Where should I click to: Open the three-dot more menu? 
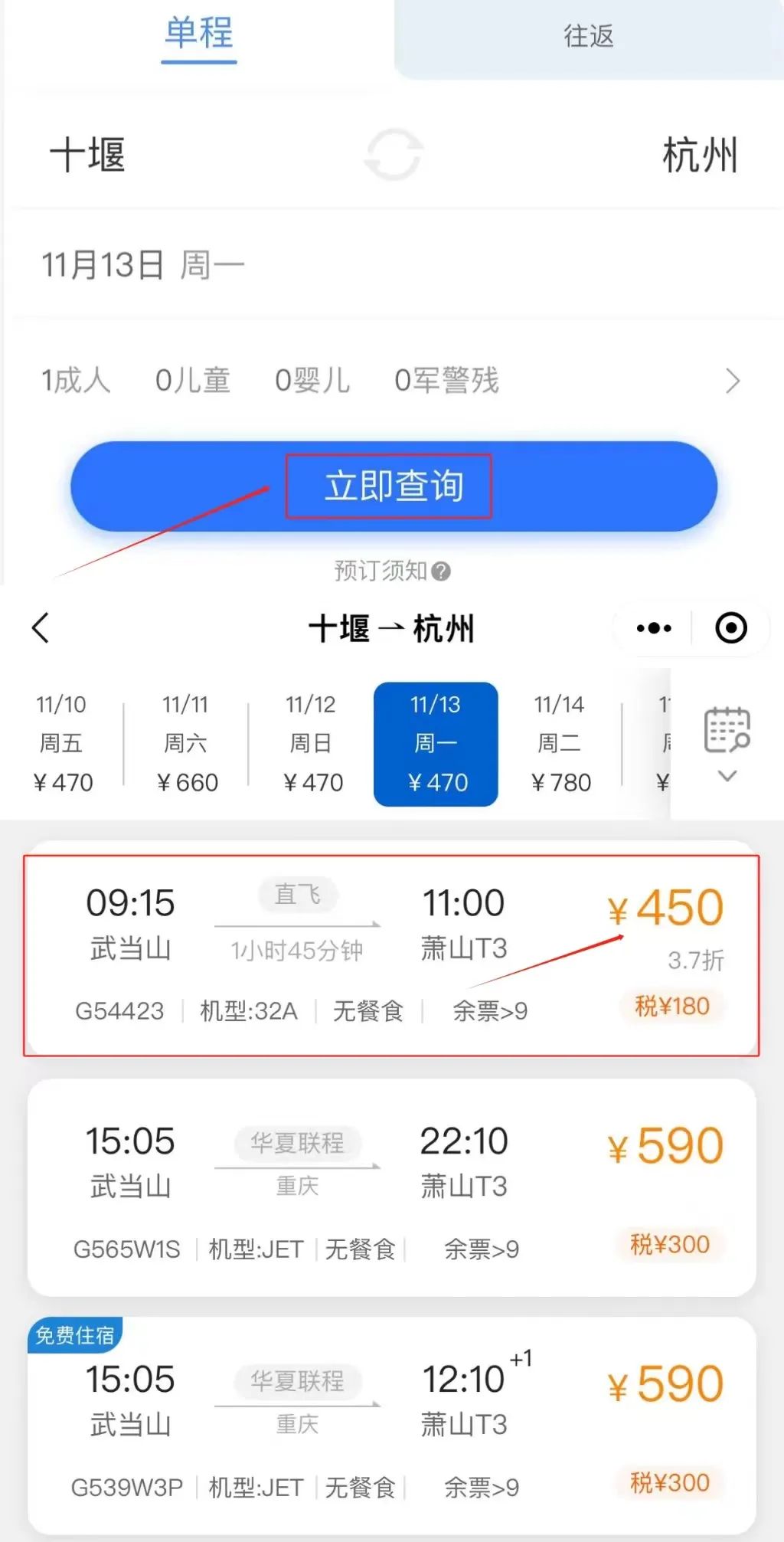tap(654, 628)
